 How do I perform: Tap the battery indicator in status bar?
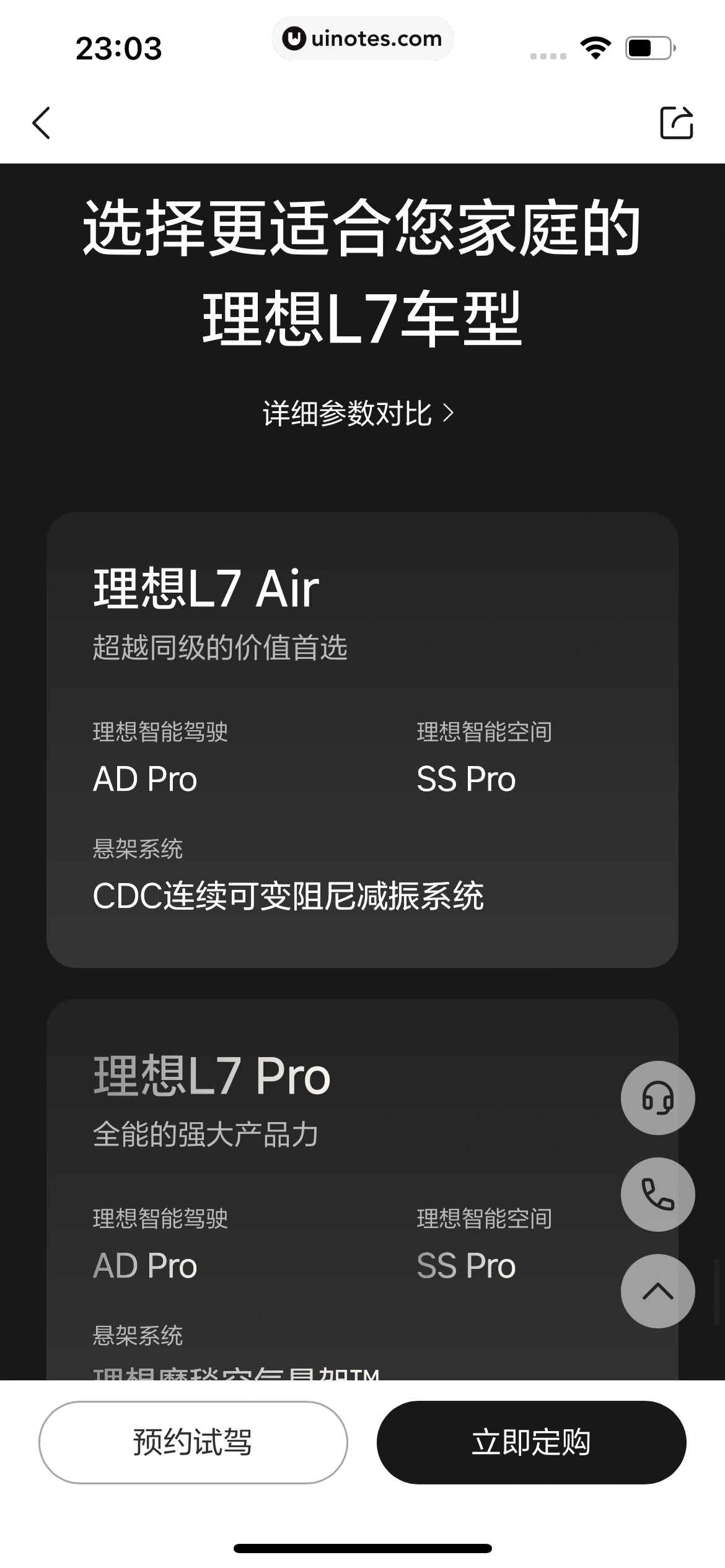tap(649, 48)
